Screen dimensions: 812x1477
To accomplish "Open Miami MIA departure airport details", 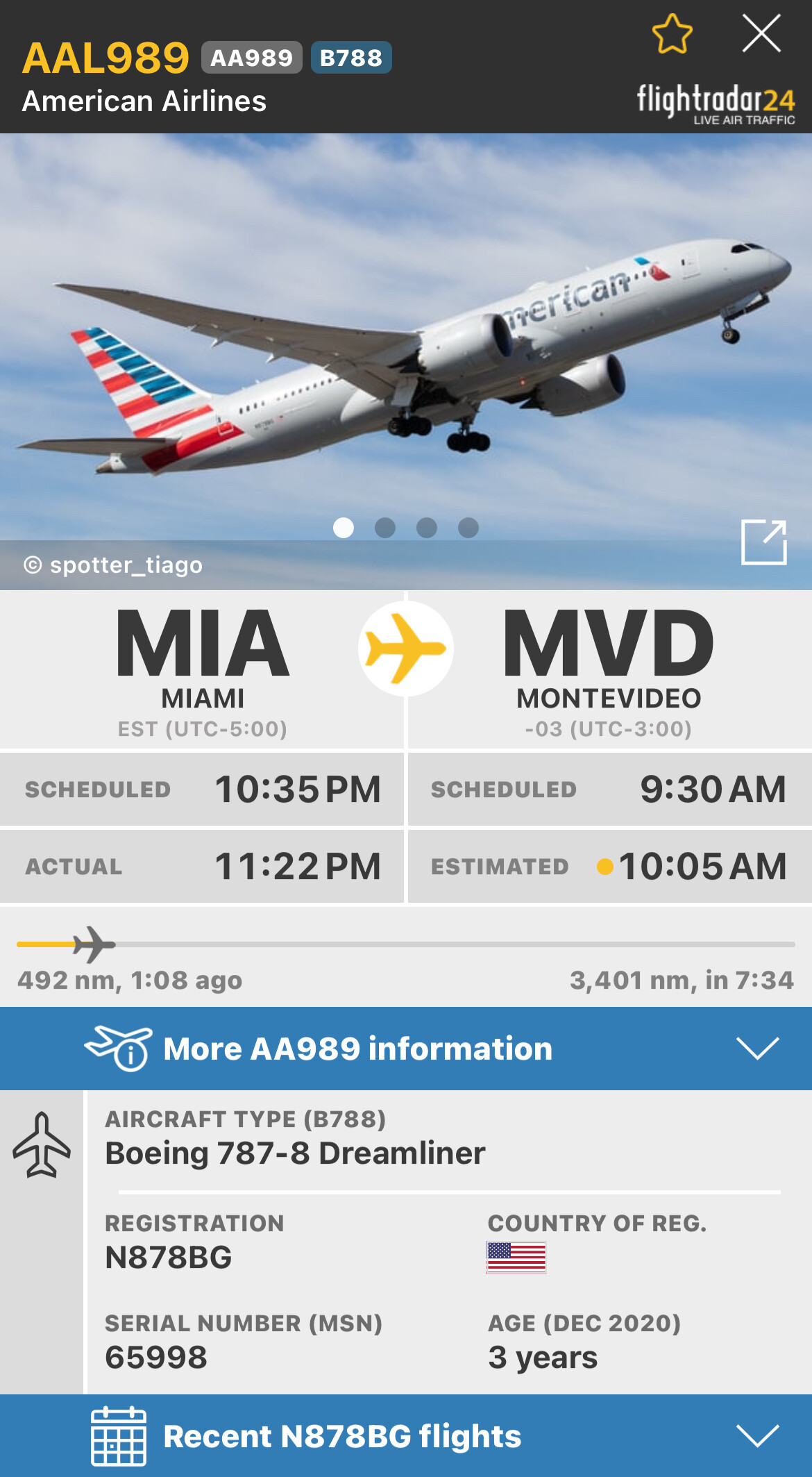I will (x=202, y=668).
